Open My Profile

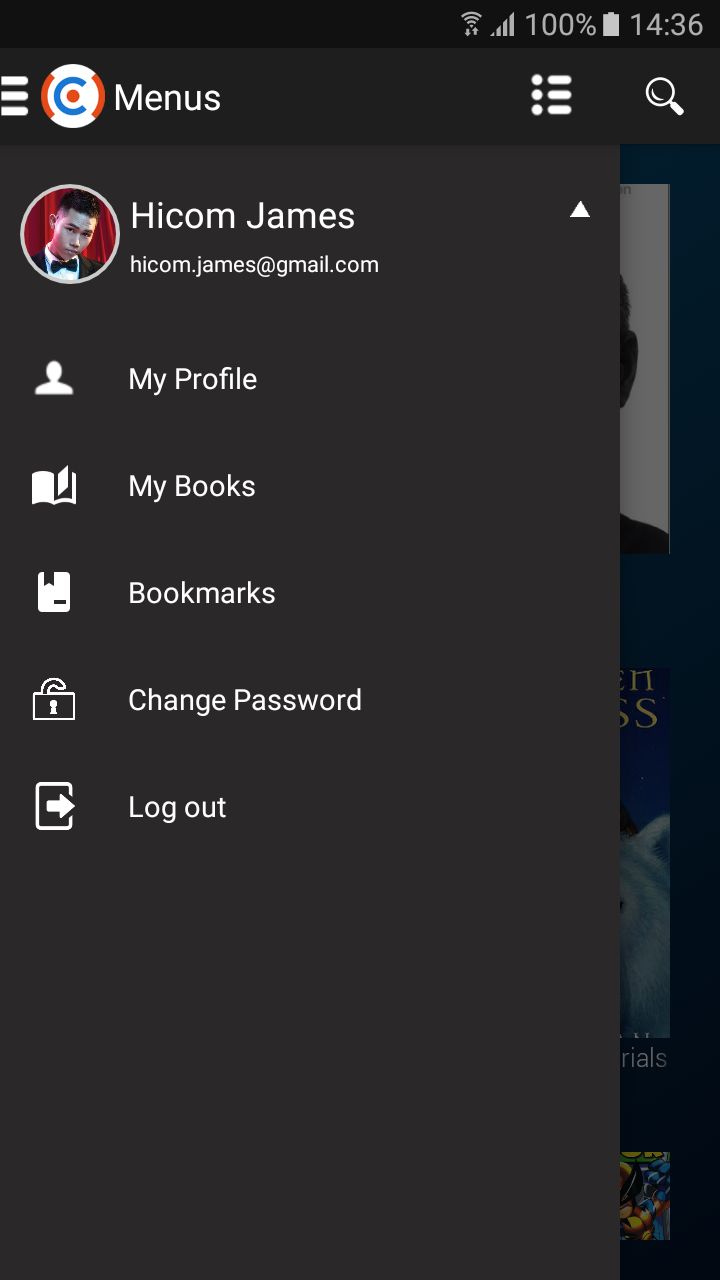[192, 379]
